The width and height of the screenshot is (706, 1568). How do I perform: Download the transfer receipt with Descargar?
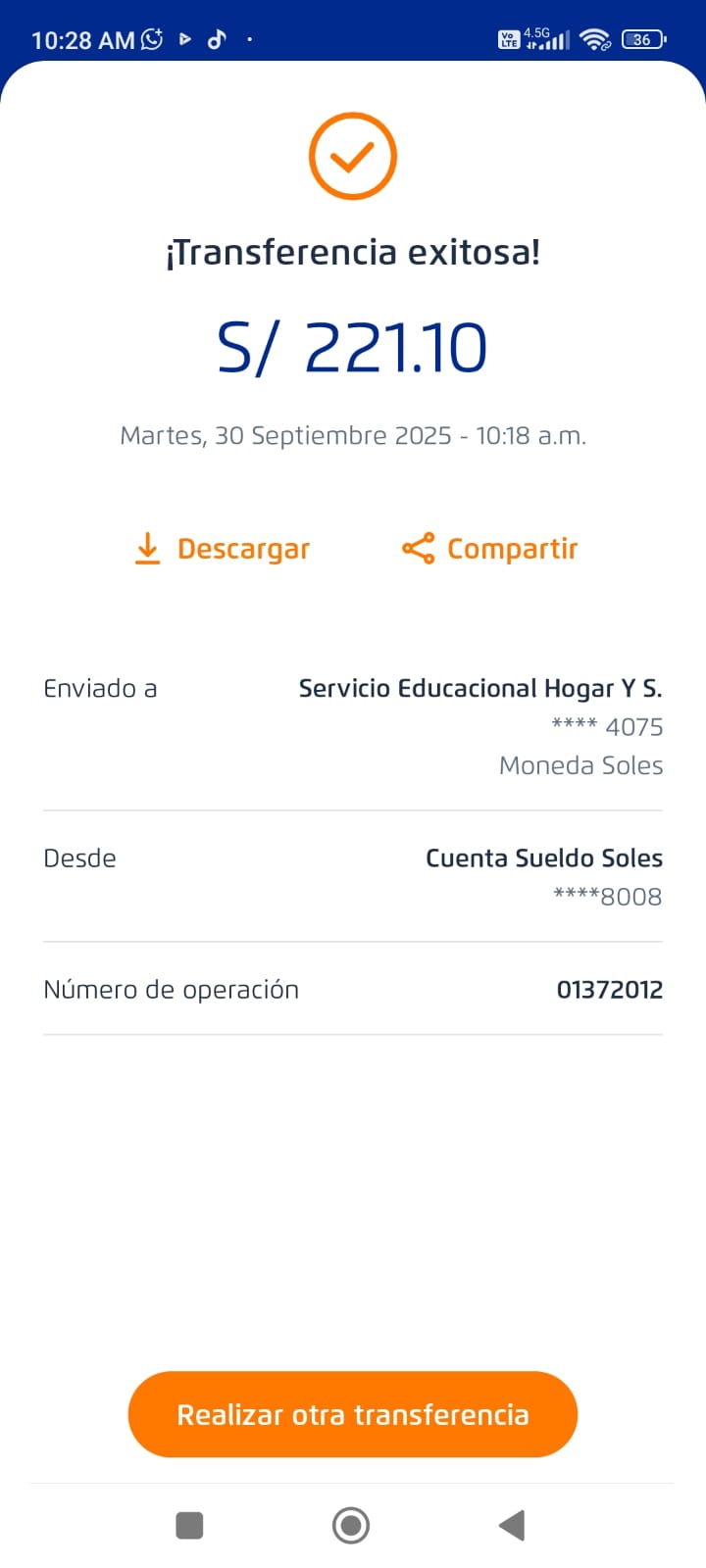pos(223,549)
